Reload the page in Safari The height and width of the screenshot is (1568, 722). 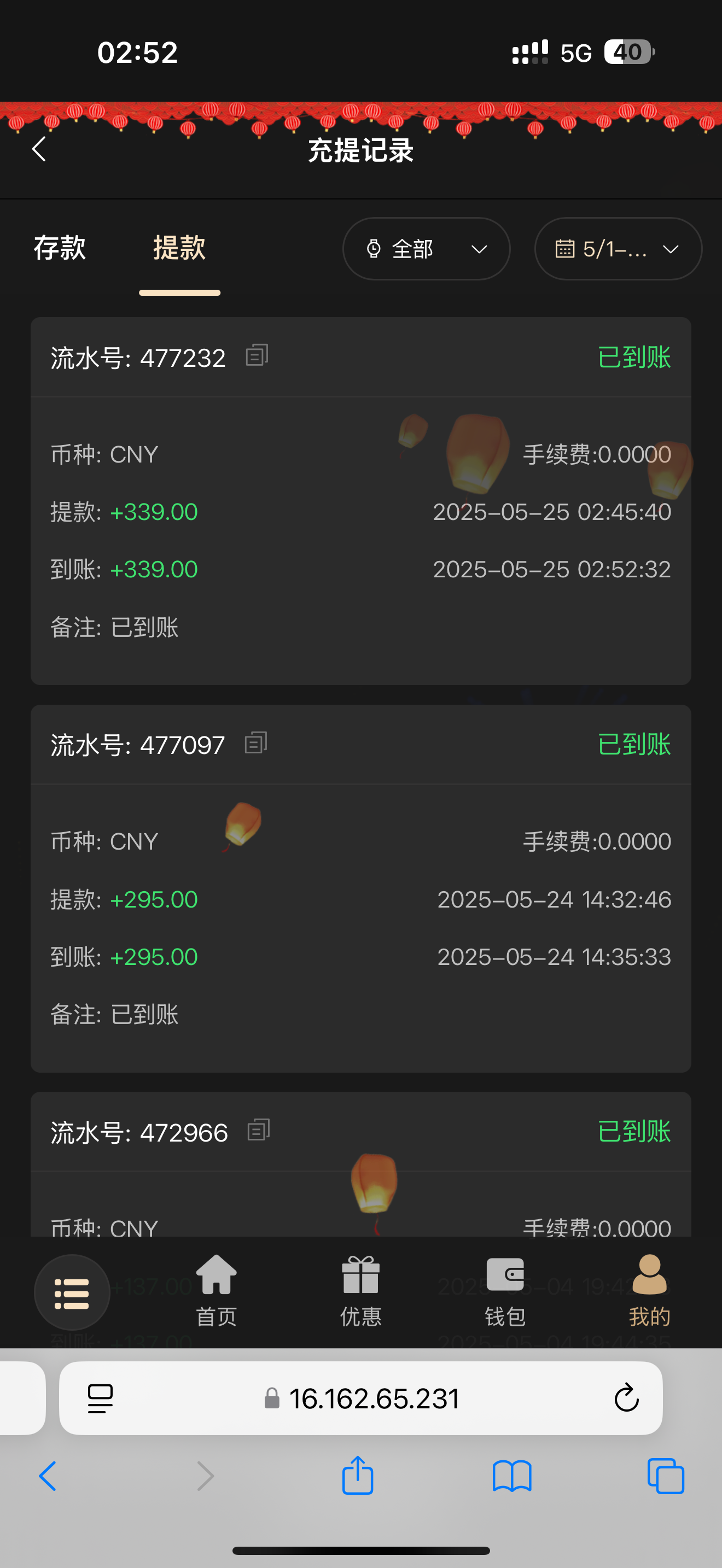pyautogui.click(x=626, y=1397)
